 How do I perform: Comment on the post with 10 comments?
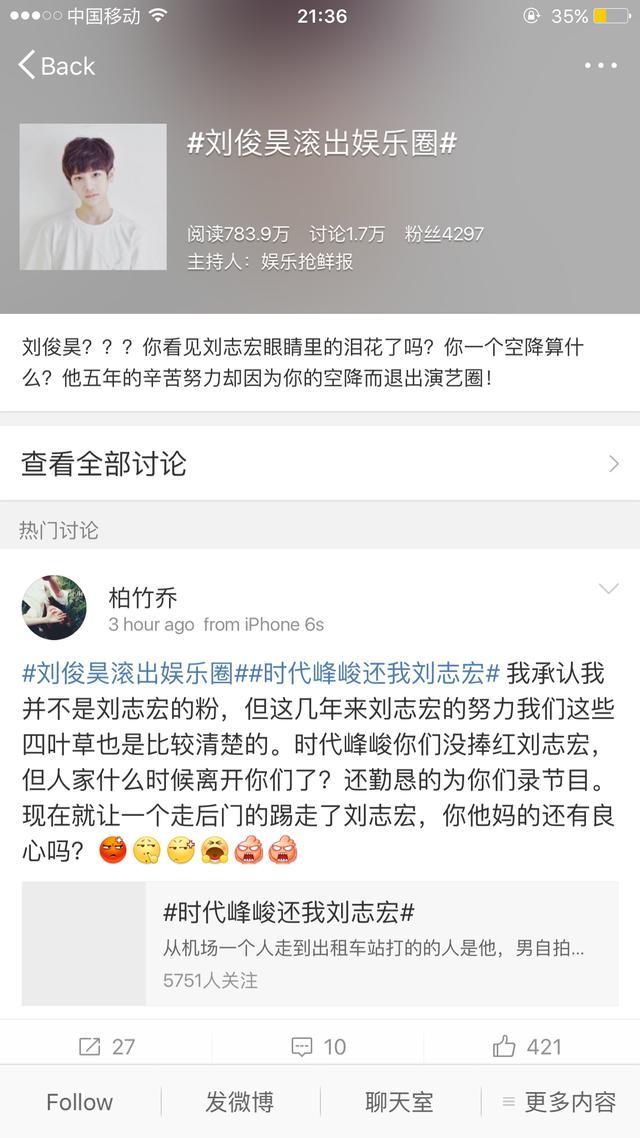point(319,1047)
